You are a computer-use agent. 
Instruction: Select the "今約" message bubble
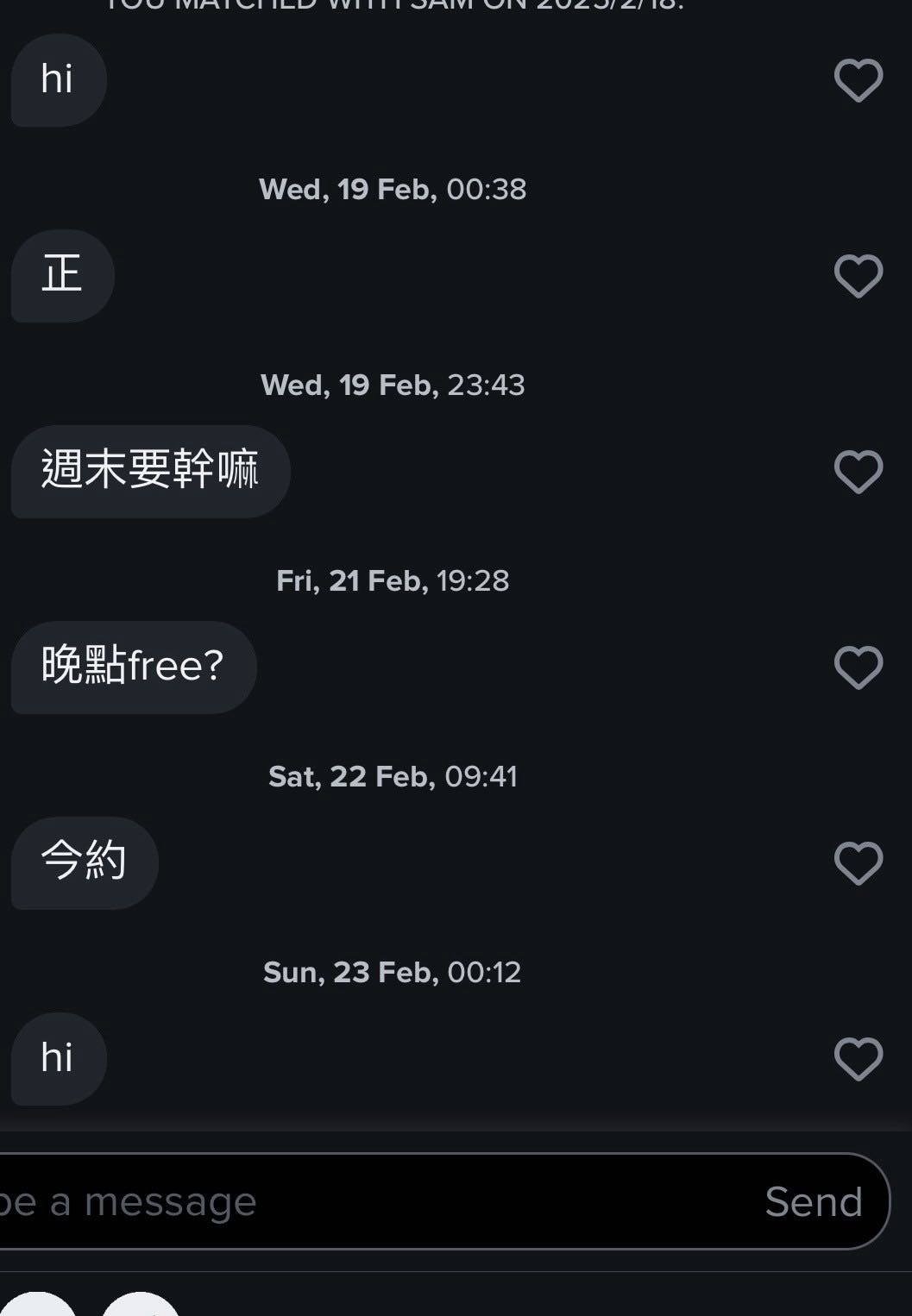(x=84, y=863)
